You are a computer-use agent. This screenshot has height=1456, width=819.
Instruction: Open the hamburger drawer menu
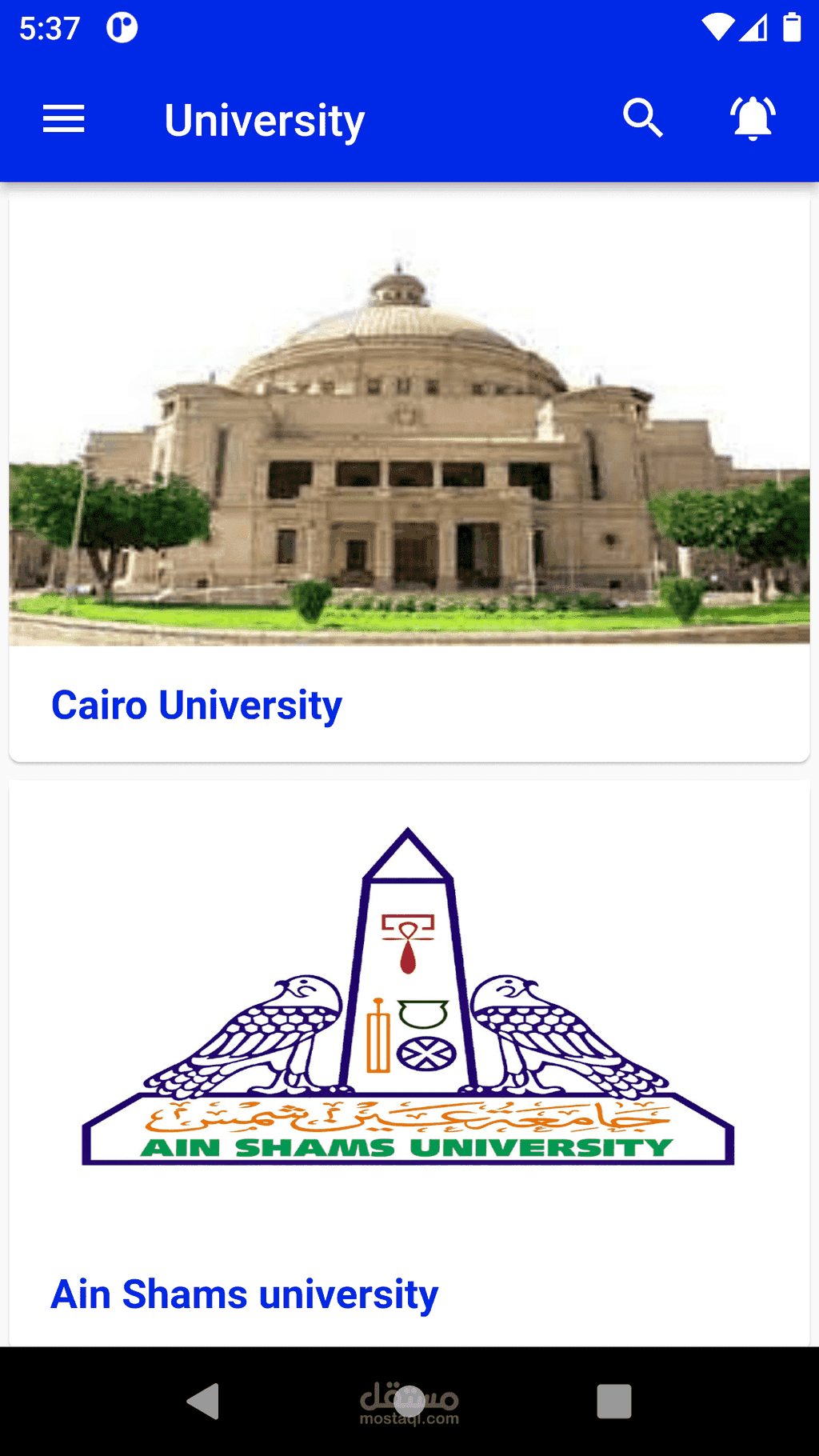pos(63,119)
